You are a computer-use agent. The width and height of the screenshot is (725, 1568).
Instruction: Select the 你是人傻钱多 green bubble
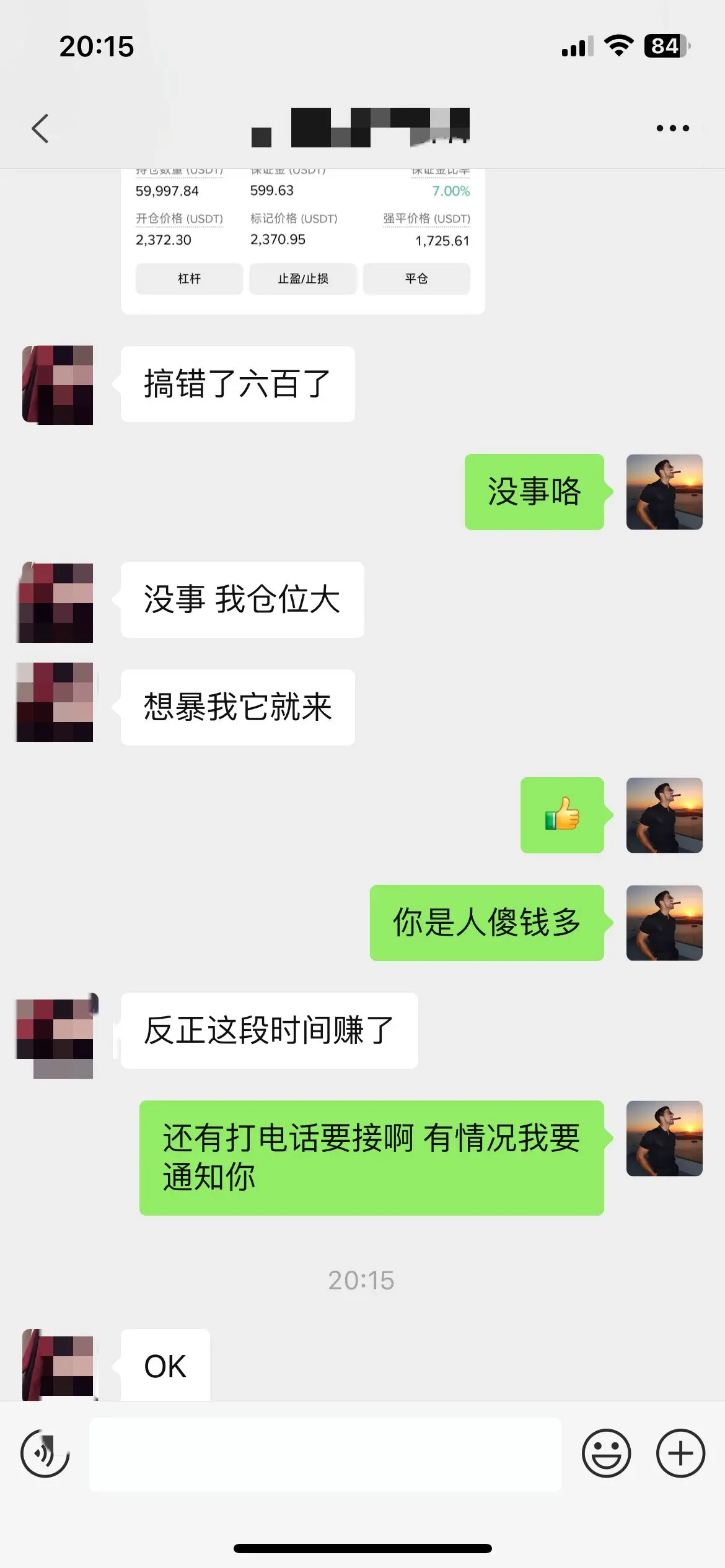486,921
